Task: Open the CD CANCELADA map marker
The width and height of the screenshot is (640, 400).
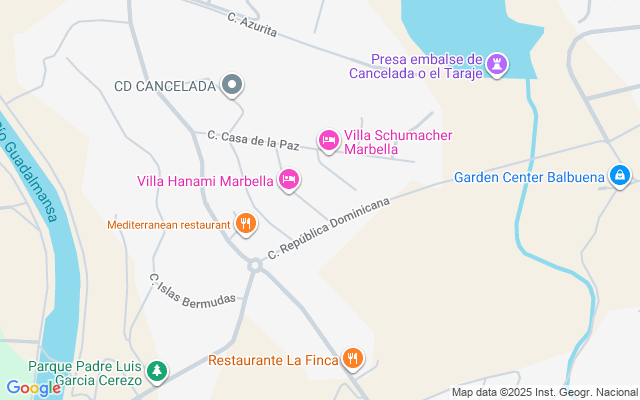Action: click(232, 86)
